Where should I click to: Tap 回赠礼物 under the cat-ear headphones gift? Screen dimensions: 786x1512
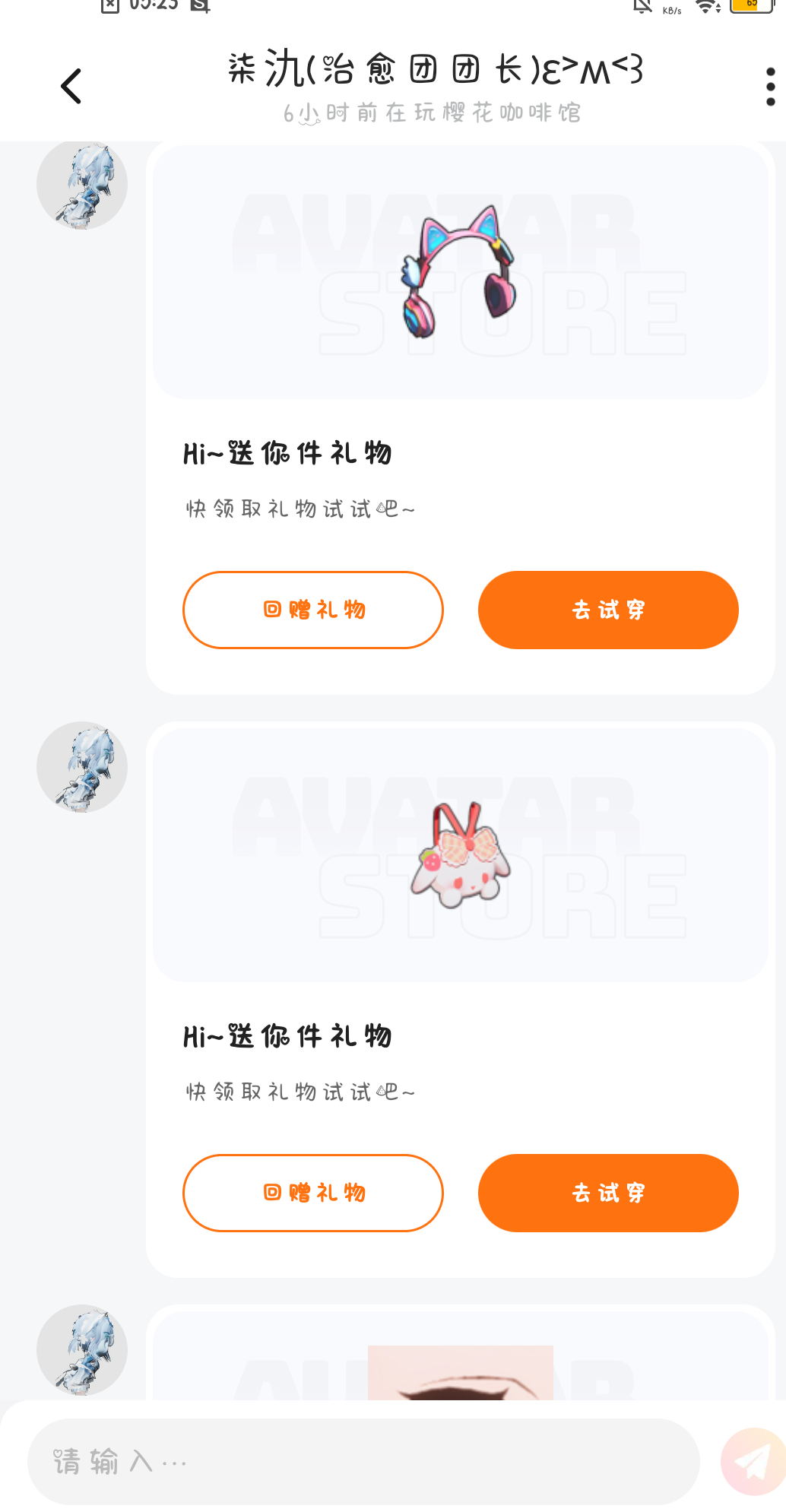312,610
